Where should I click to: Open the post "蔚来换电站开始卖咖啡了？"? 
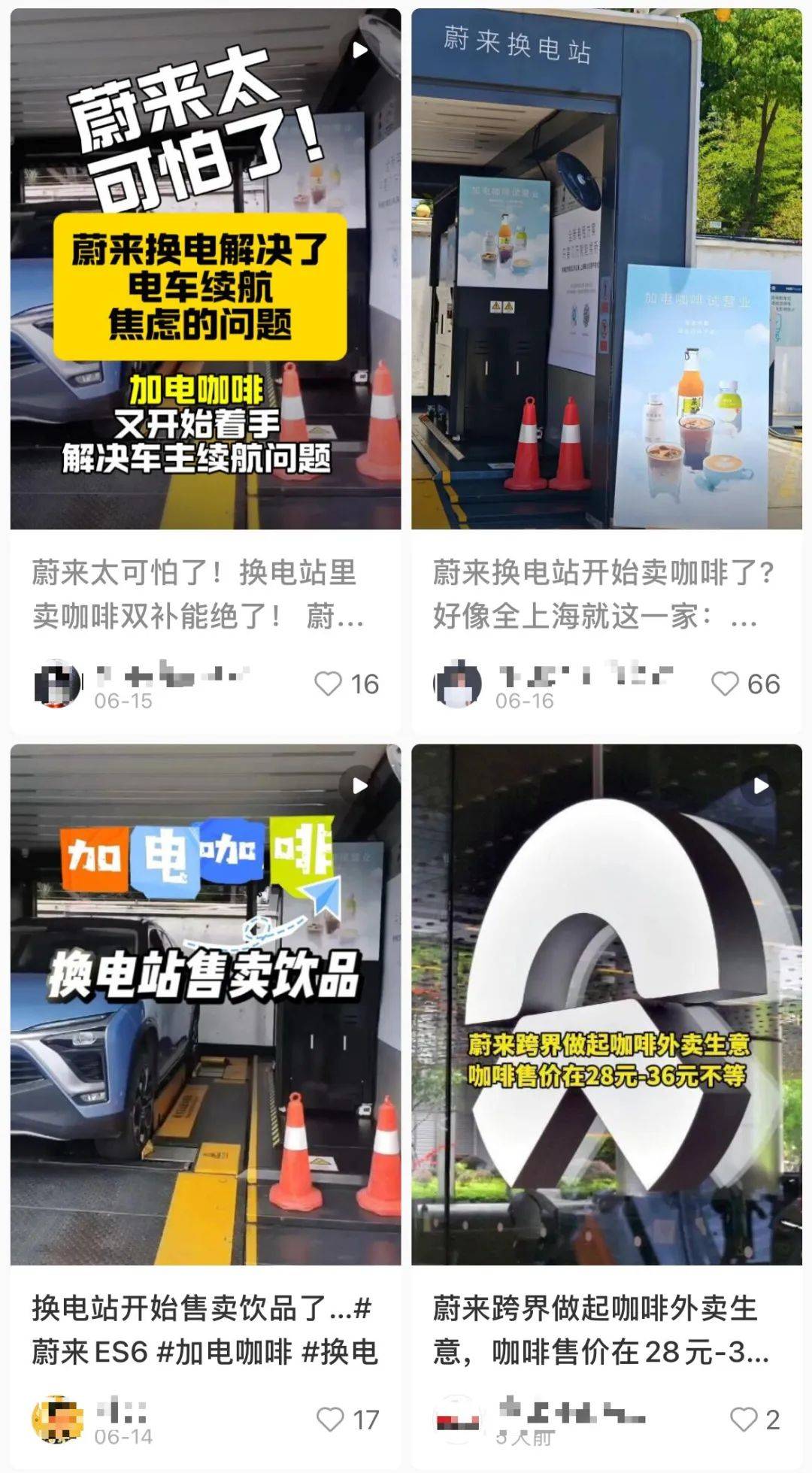pos(606,271)
